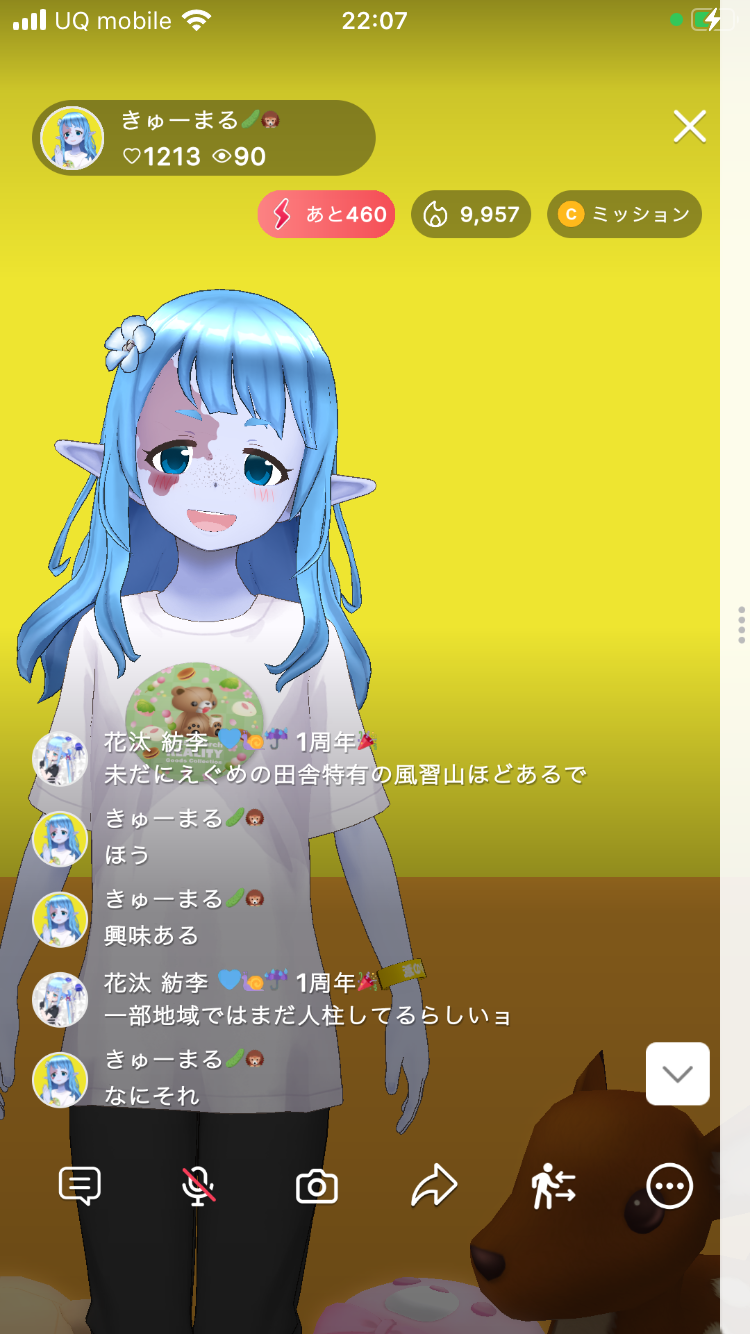Open the ミッション missions button
The image size is (750, 1334).
[624, 214]
